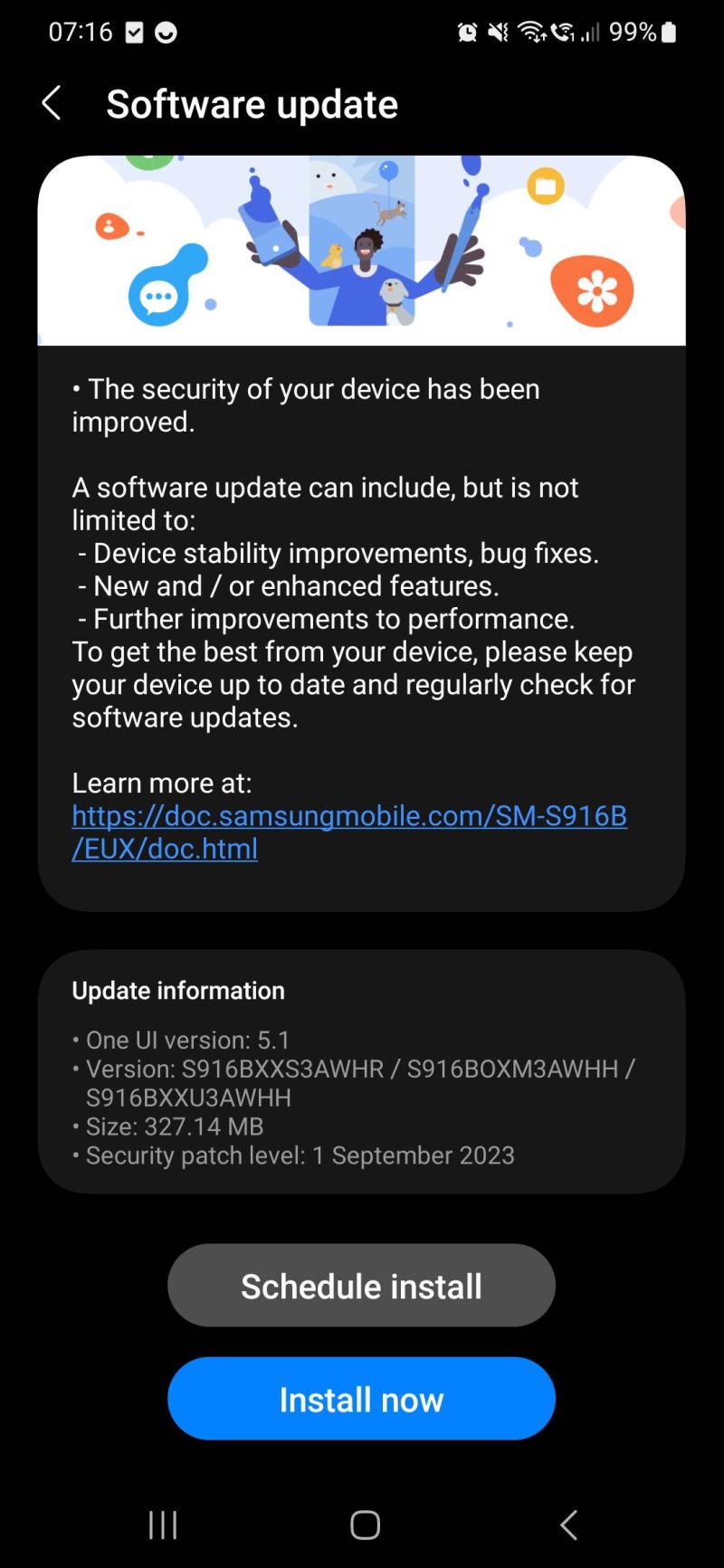Viewport: 724px width, 1568px height.
Task: Go back from Software update
Action: [x=52, y=103]
